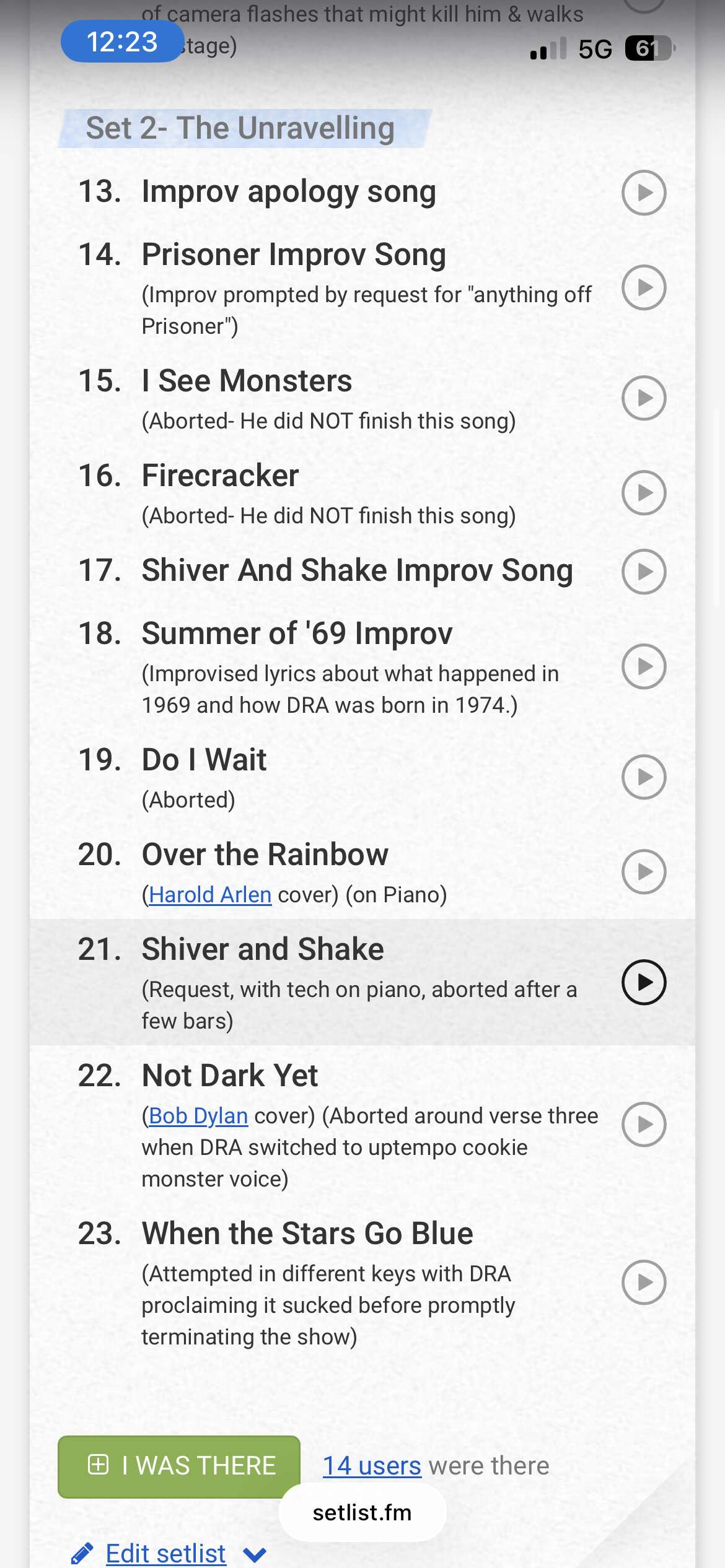
Task: Play I See Monsters
Action: [643, 398]
